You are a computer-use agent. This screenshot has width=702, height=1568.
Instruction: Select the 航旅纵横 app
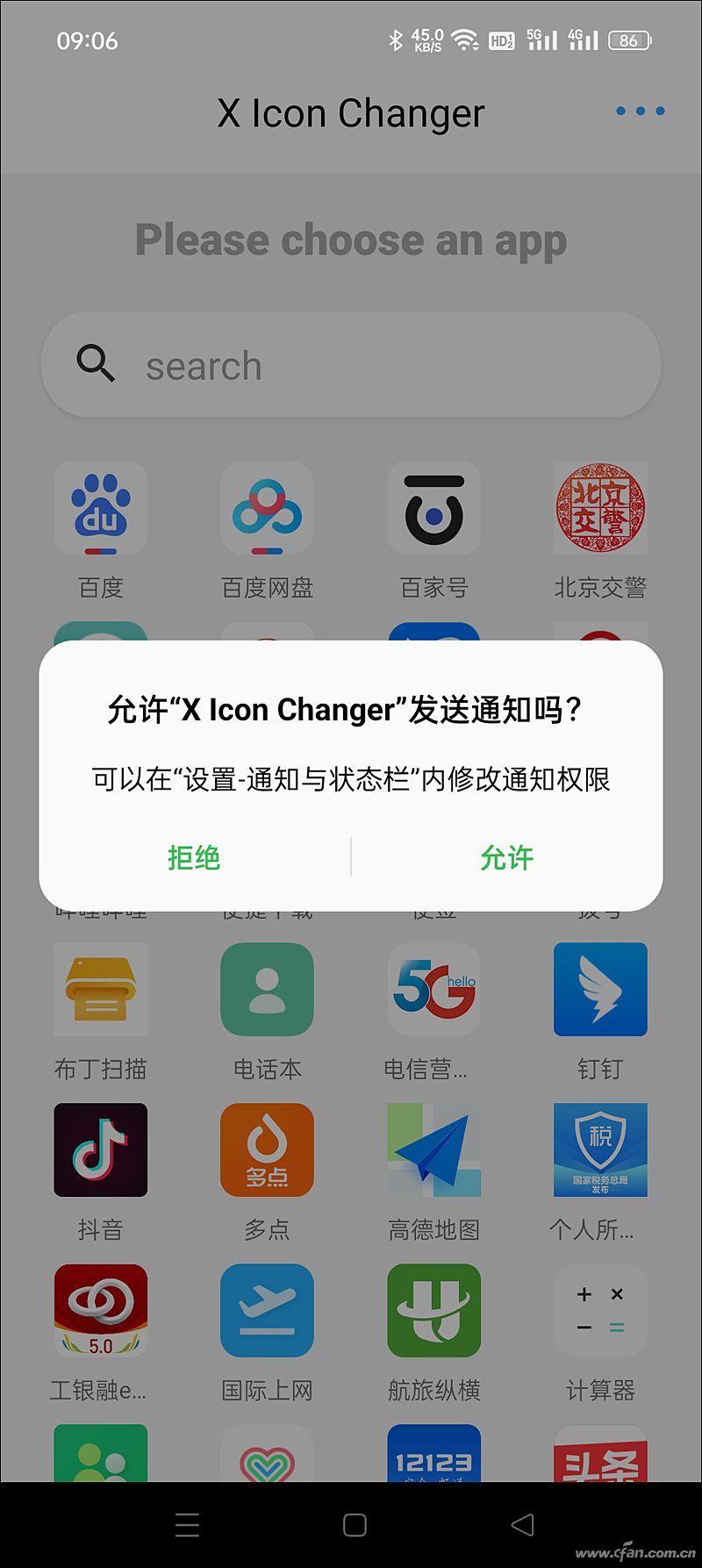click(x=433, y=1311)
